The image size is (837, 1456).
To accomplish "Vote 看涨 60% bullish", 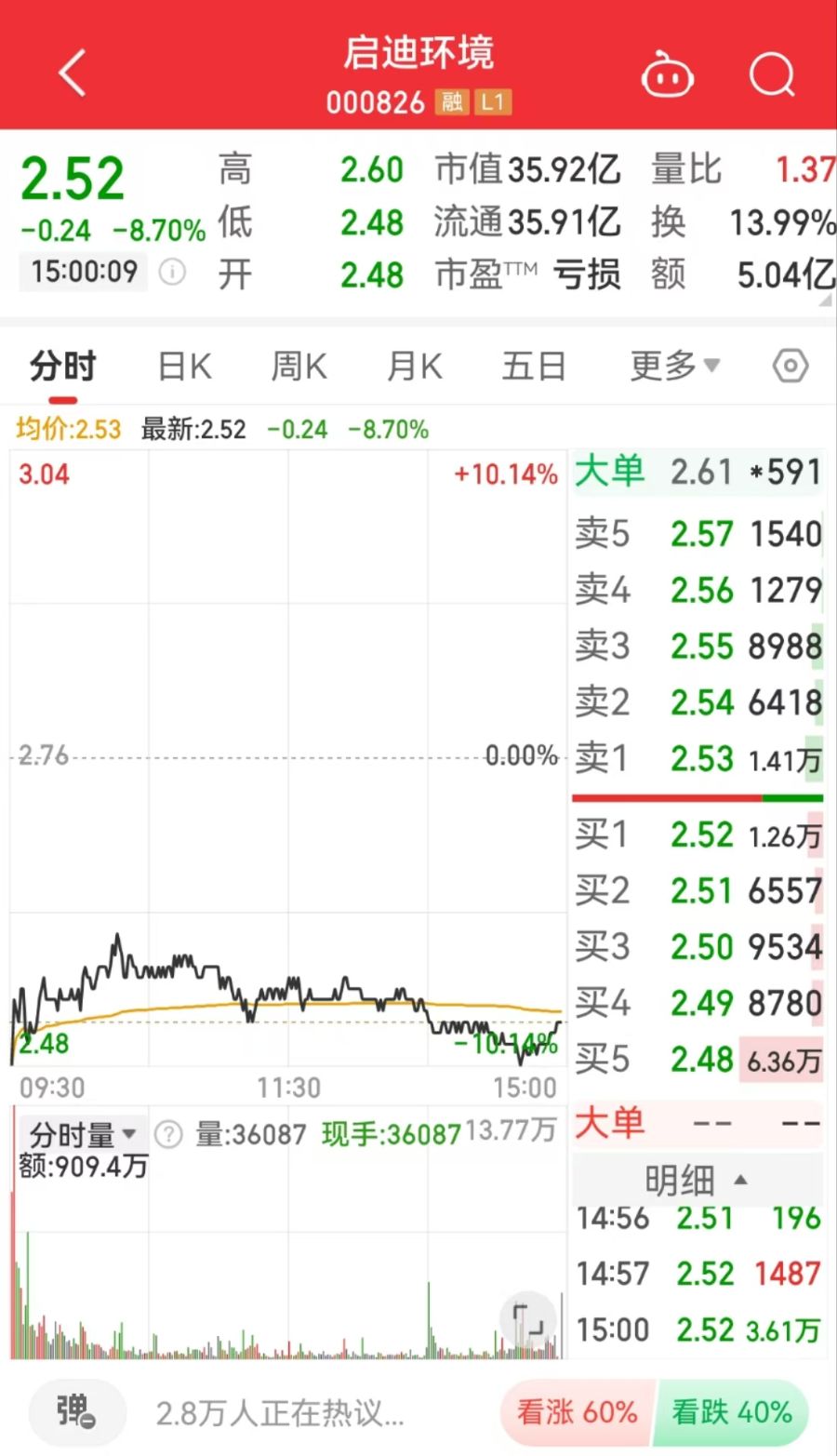I will (x=577, y=1412).
